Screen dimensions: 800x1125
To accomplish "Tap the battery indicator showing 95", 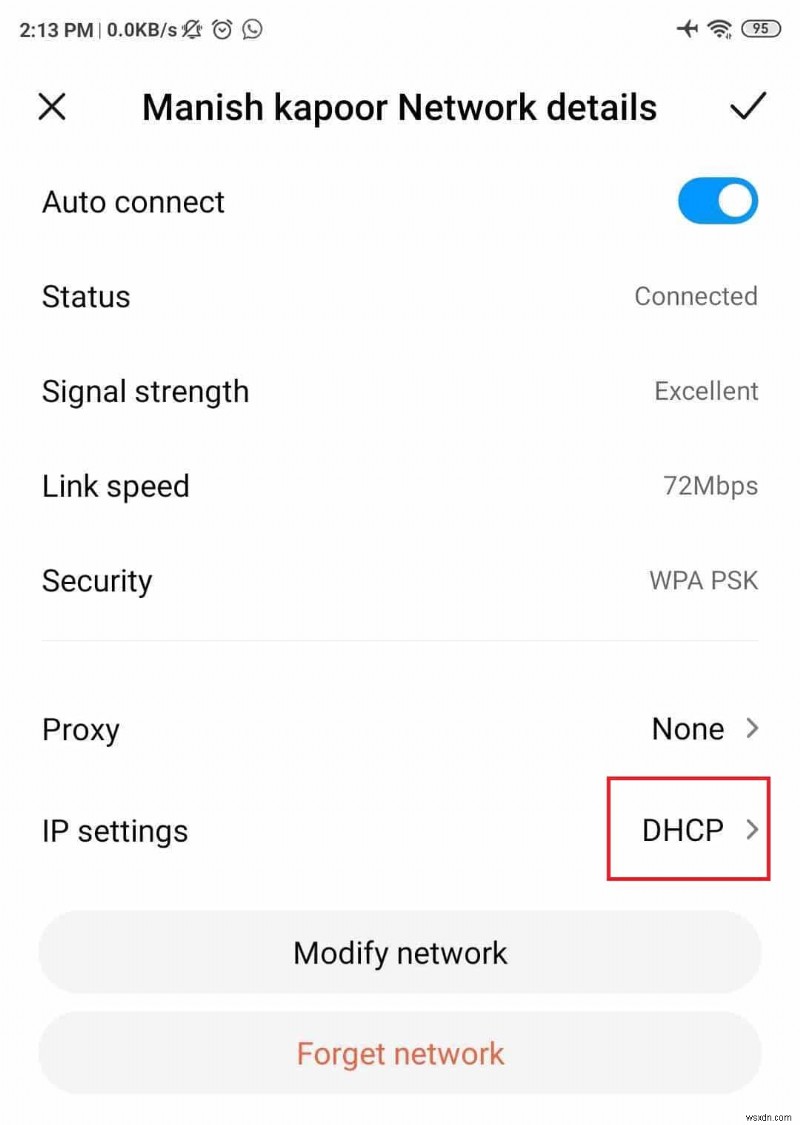I will pos(759,29).
